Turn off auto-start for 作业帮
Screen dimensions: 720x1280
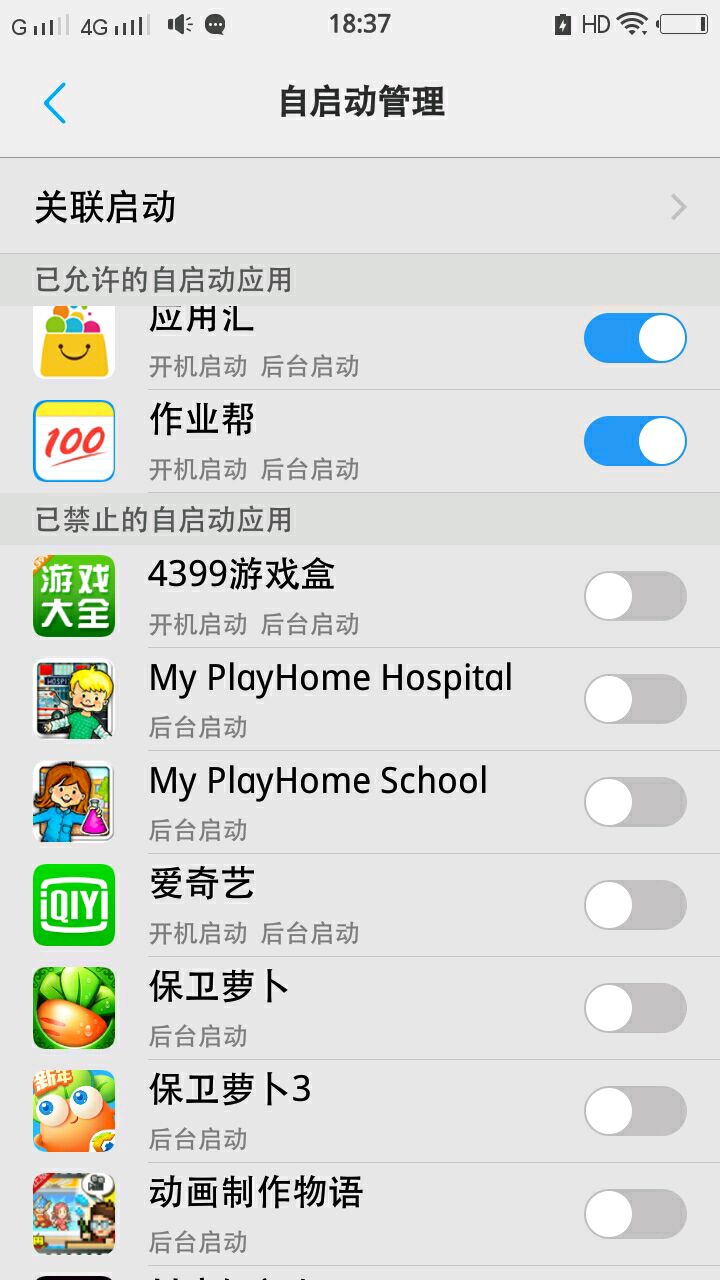coord(635,442)
